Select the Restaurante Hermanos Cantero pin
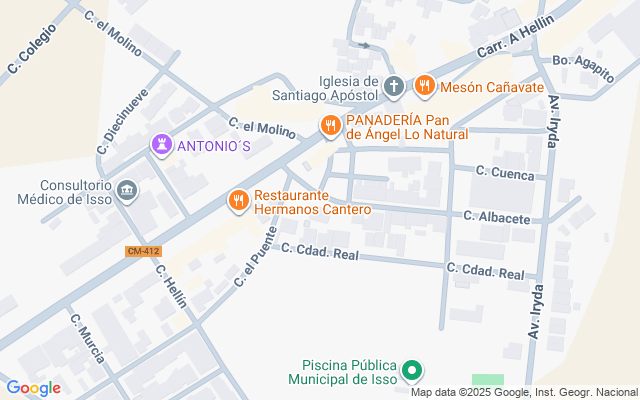This screenshot has height=400, width=640. tap(239, 201)
